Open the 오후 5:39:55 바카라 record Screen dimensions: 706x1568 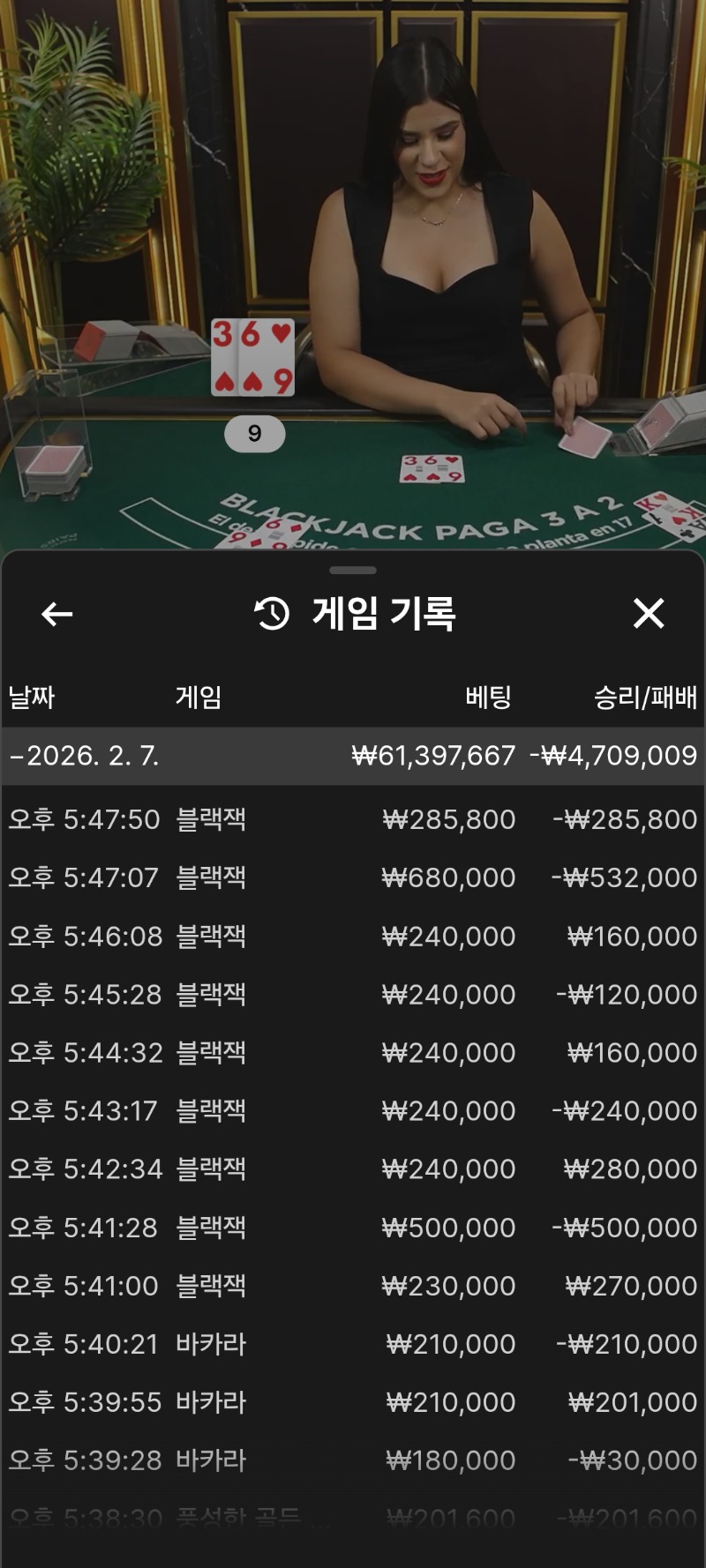pos(353,1401)
